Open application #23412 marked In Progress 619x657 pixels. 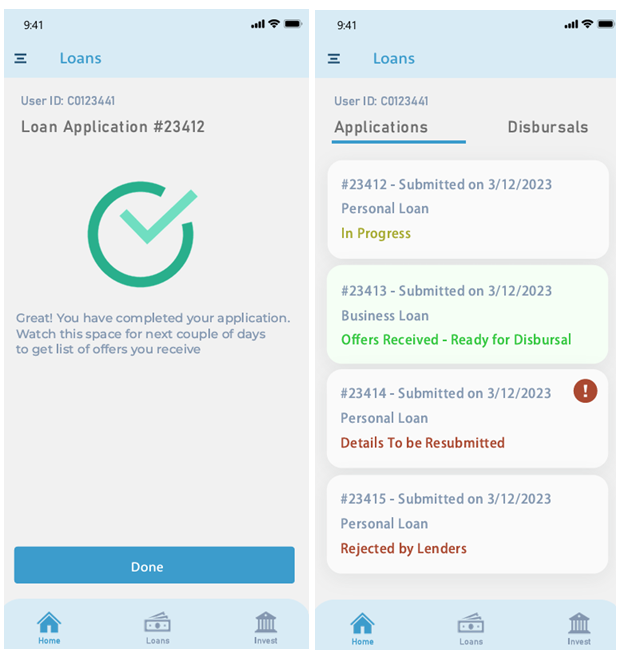pos(468,209)
